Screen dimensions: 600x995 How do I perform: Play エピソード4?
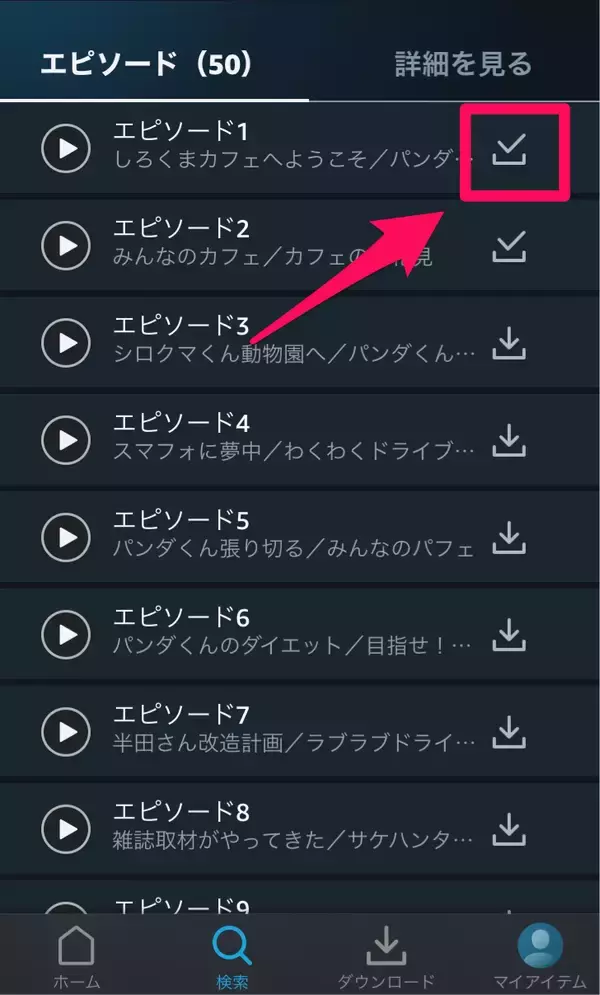coord(66,440)
